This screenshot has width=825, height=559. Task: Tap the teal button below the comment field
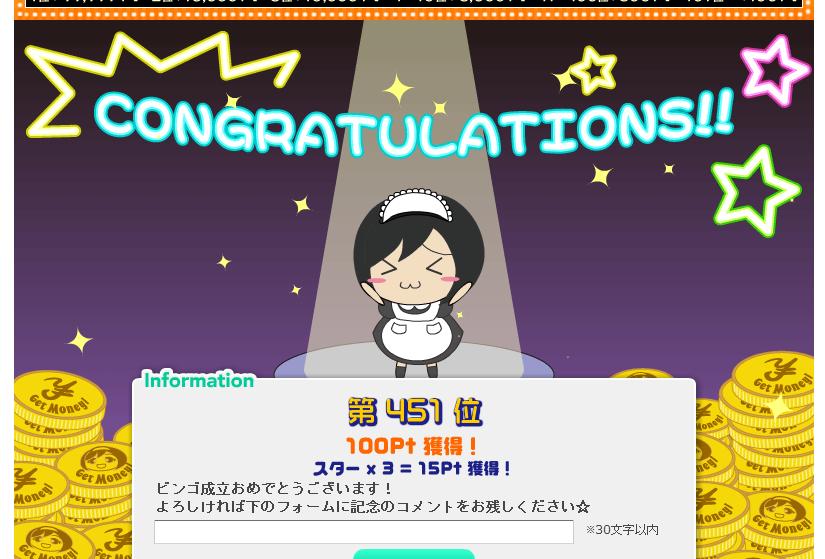coord(413,553)
